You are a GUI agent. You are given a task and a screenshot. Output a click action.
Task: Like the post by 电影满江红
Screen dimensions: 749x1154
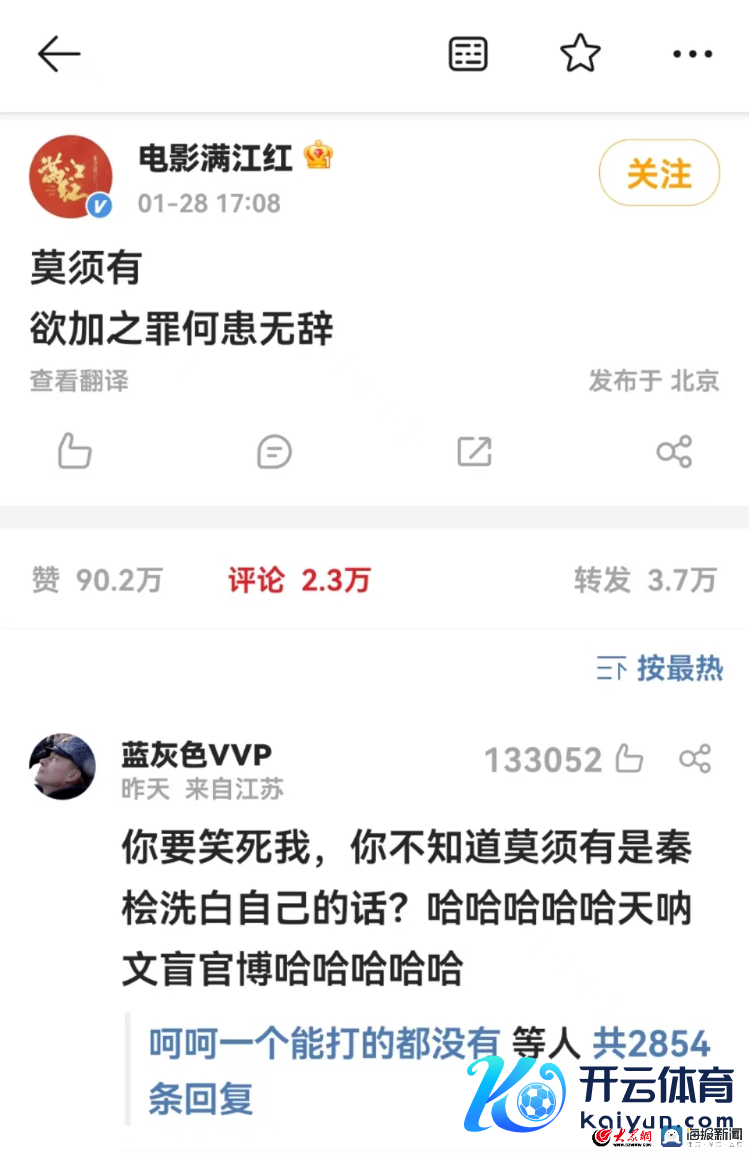(x=75, y=452)
